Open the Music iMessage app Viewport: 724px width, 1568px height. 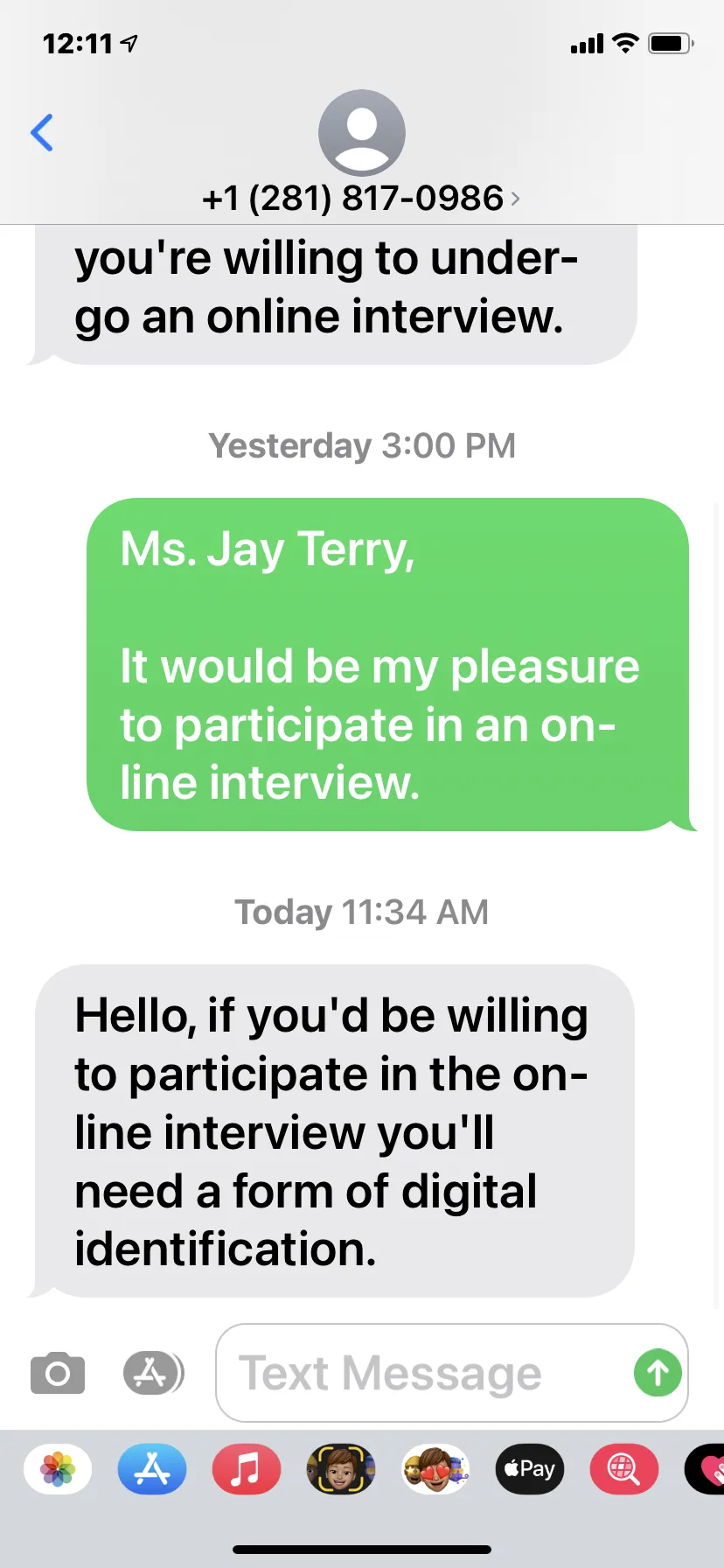pos(247,1469)
